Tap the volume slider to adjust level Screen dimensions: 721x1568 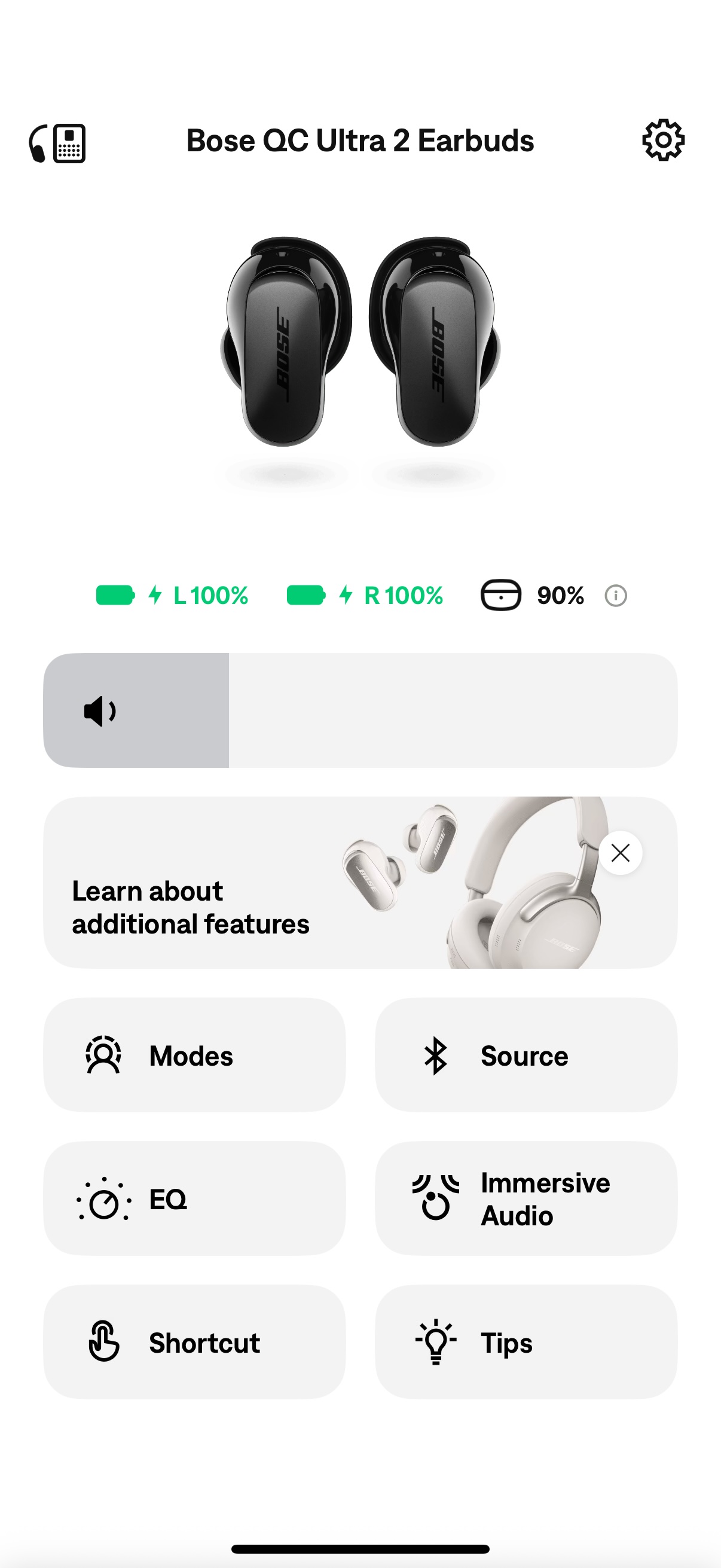[360, 710]
